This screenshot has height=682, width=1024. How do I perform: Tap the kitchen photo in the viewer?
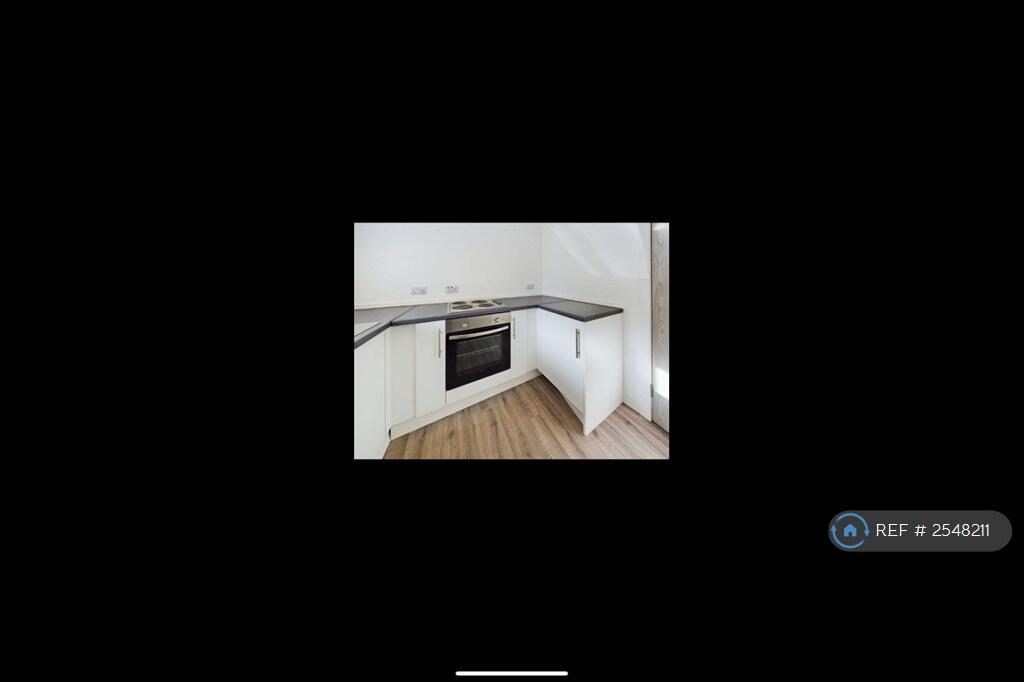[511, 340]
